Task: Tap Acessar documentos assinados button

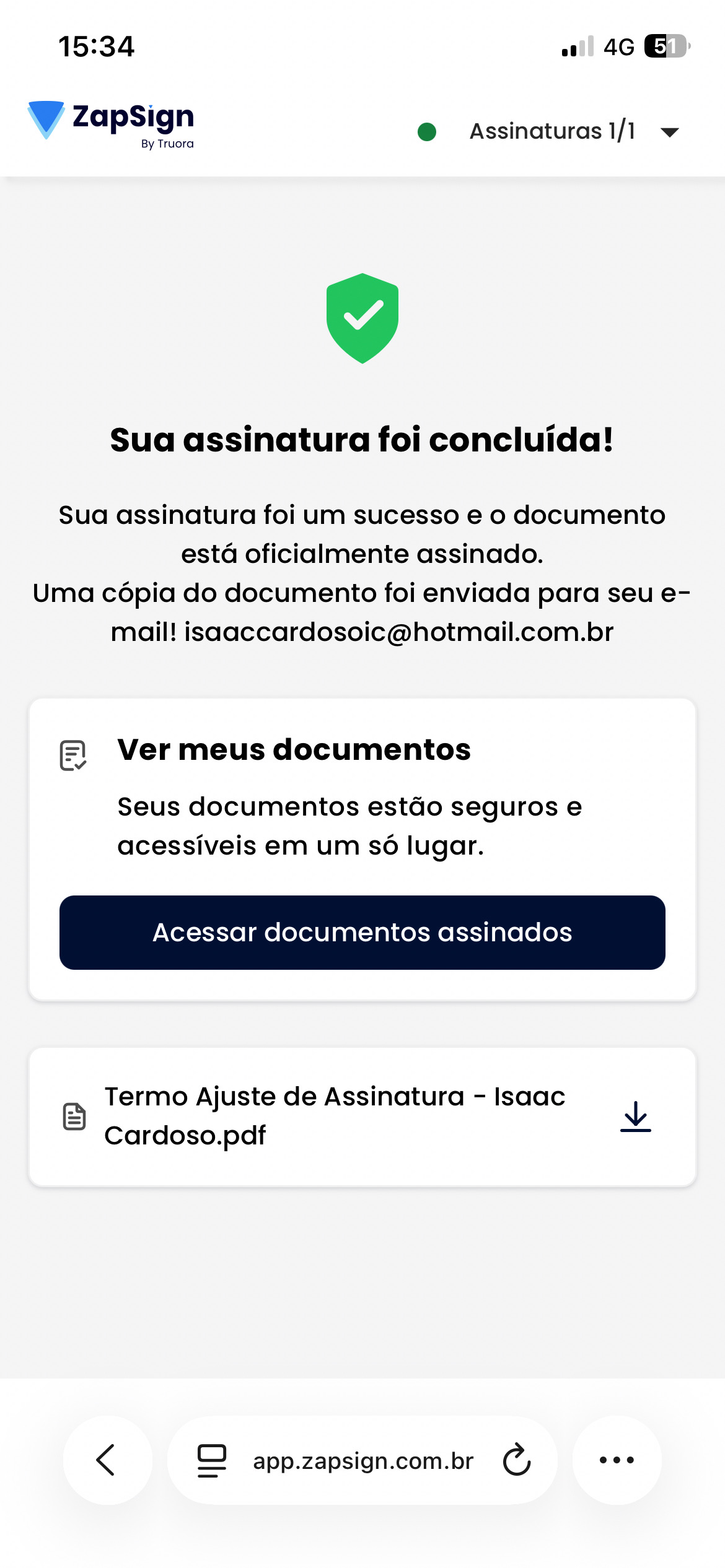Action: (x=362, y=932)
